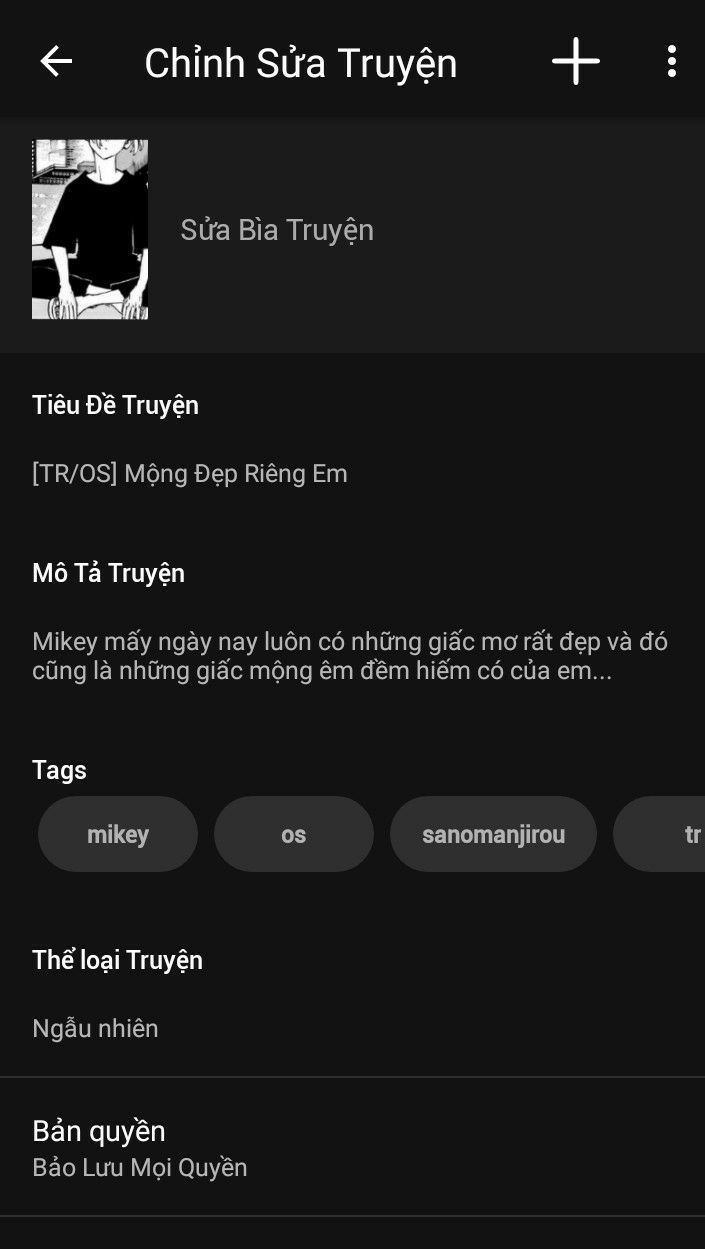Add a new chapter with plus icon
The height and width of the screenshot is (1249, 705).
point(576,62)
